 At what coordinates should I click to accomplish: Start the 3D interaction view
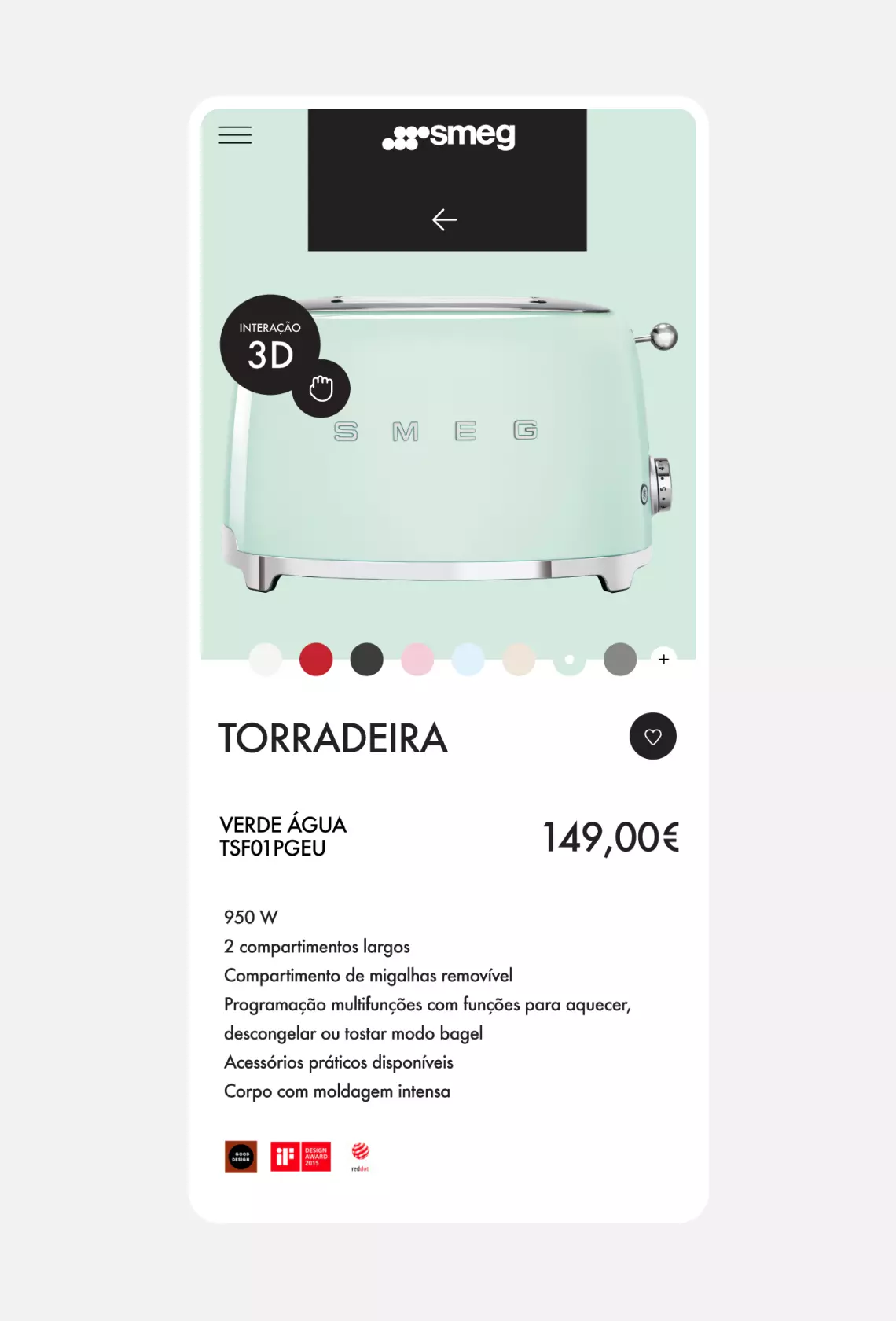click(271, 346)
